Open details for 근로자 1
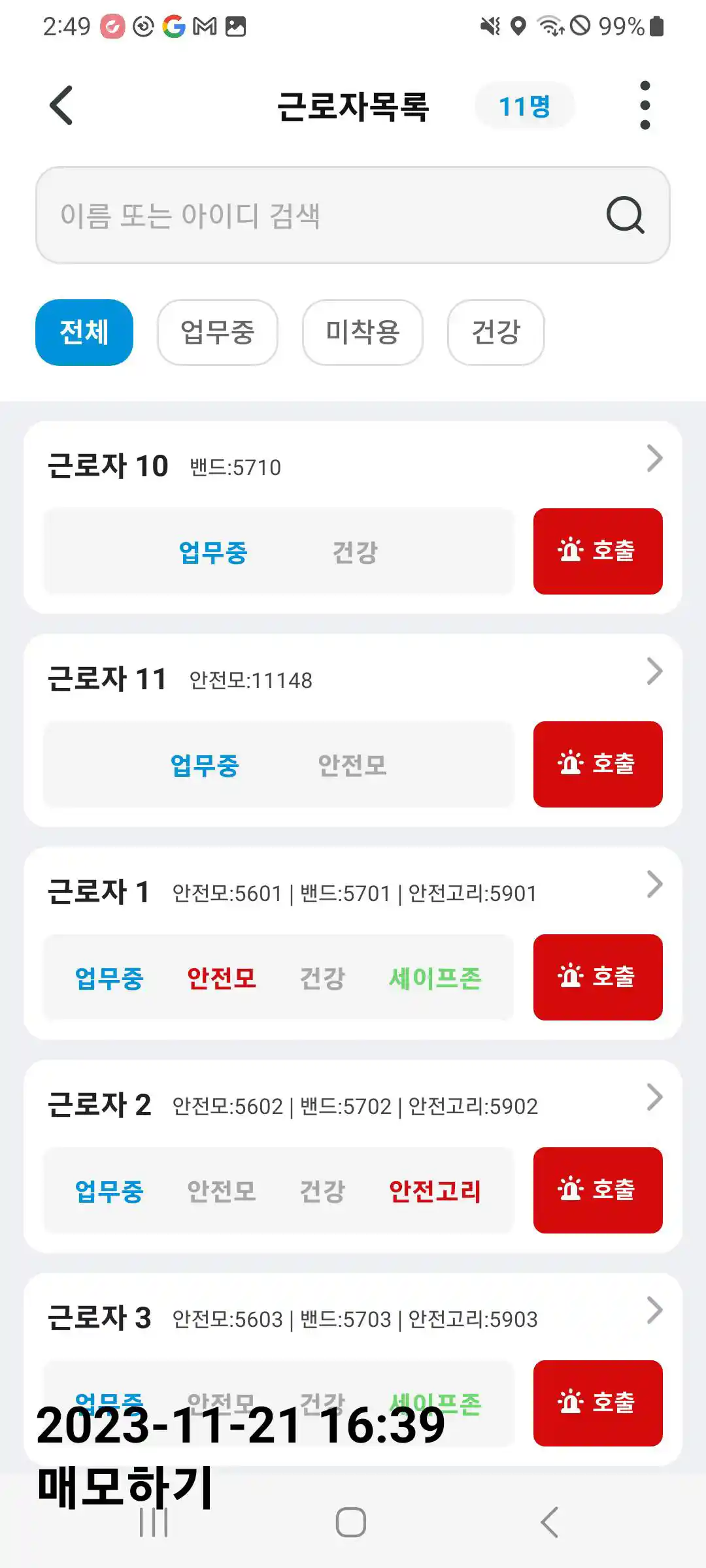706x1568 pixels. point(654,885)
